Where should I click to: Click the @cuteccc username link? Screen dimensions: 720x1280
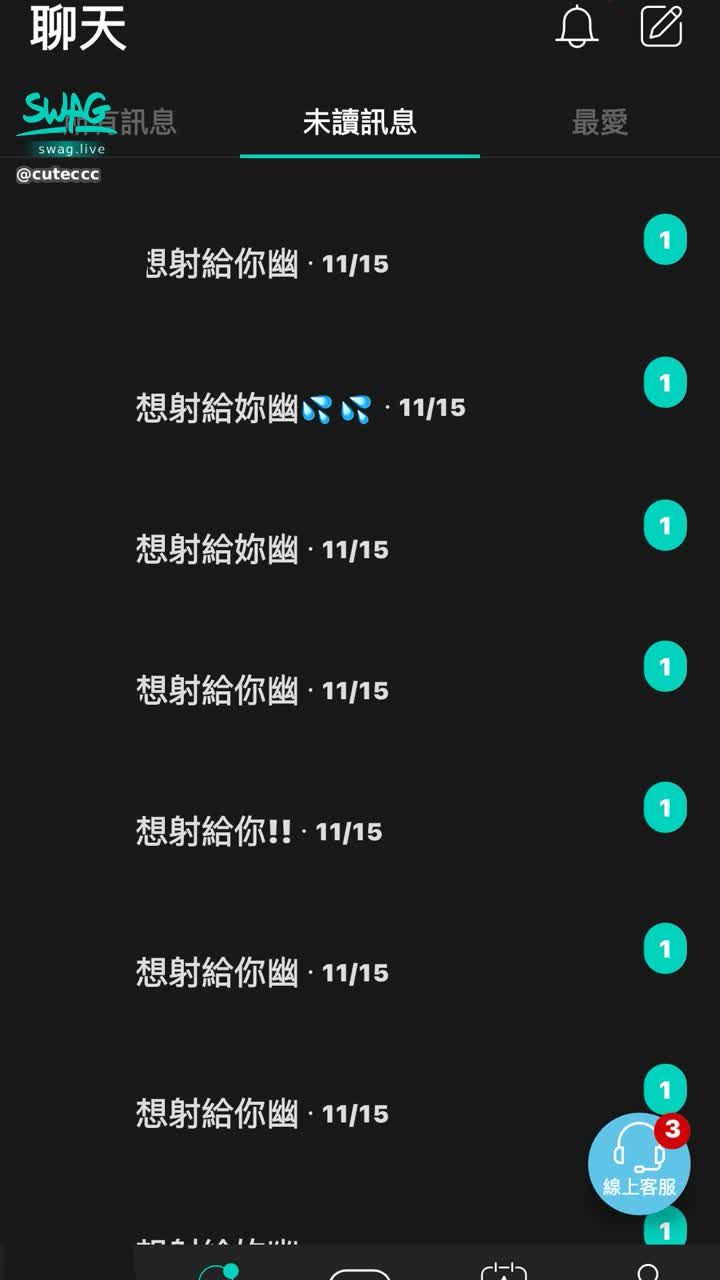tap(58, 174)
